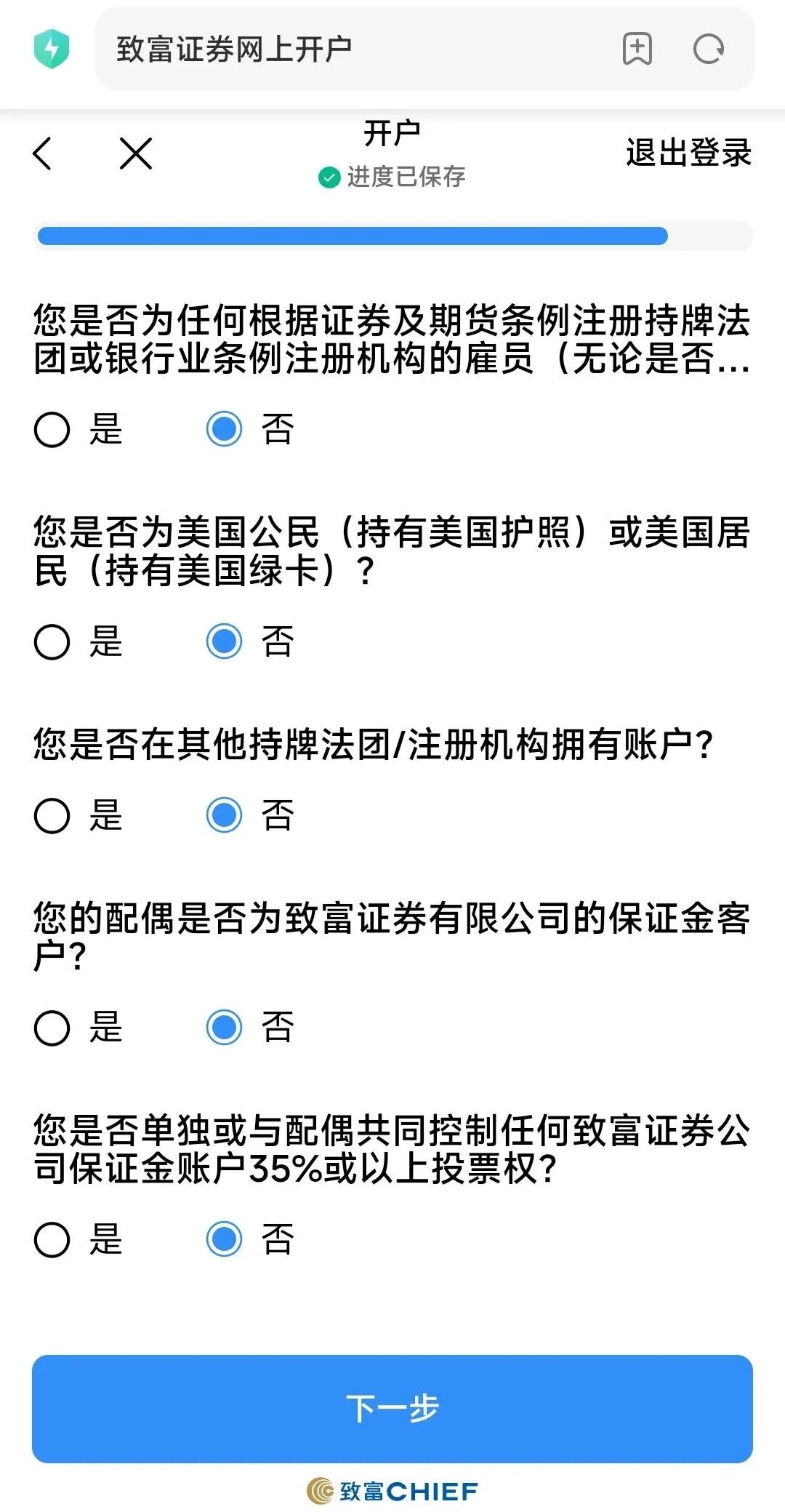Select 是 for accounts at other licensed institutions
The width and height of the screenshot is (785, 1512).
[x=52, y=815]
